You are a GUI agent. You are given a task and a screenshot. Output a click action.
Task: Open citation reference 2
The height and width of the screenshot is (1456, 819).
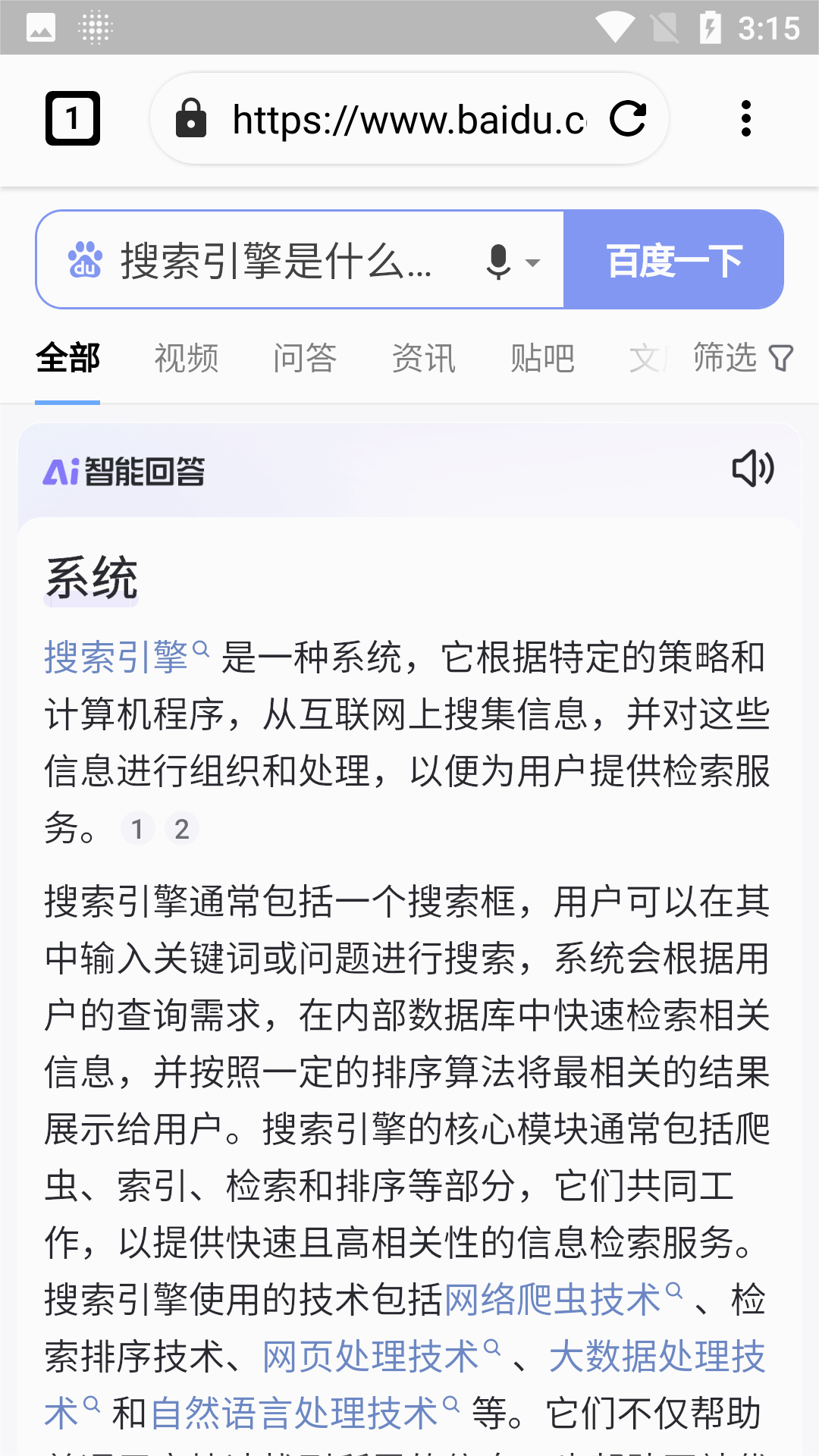point(182,829)
